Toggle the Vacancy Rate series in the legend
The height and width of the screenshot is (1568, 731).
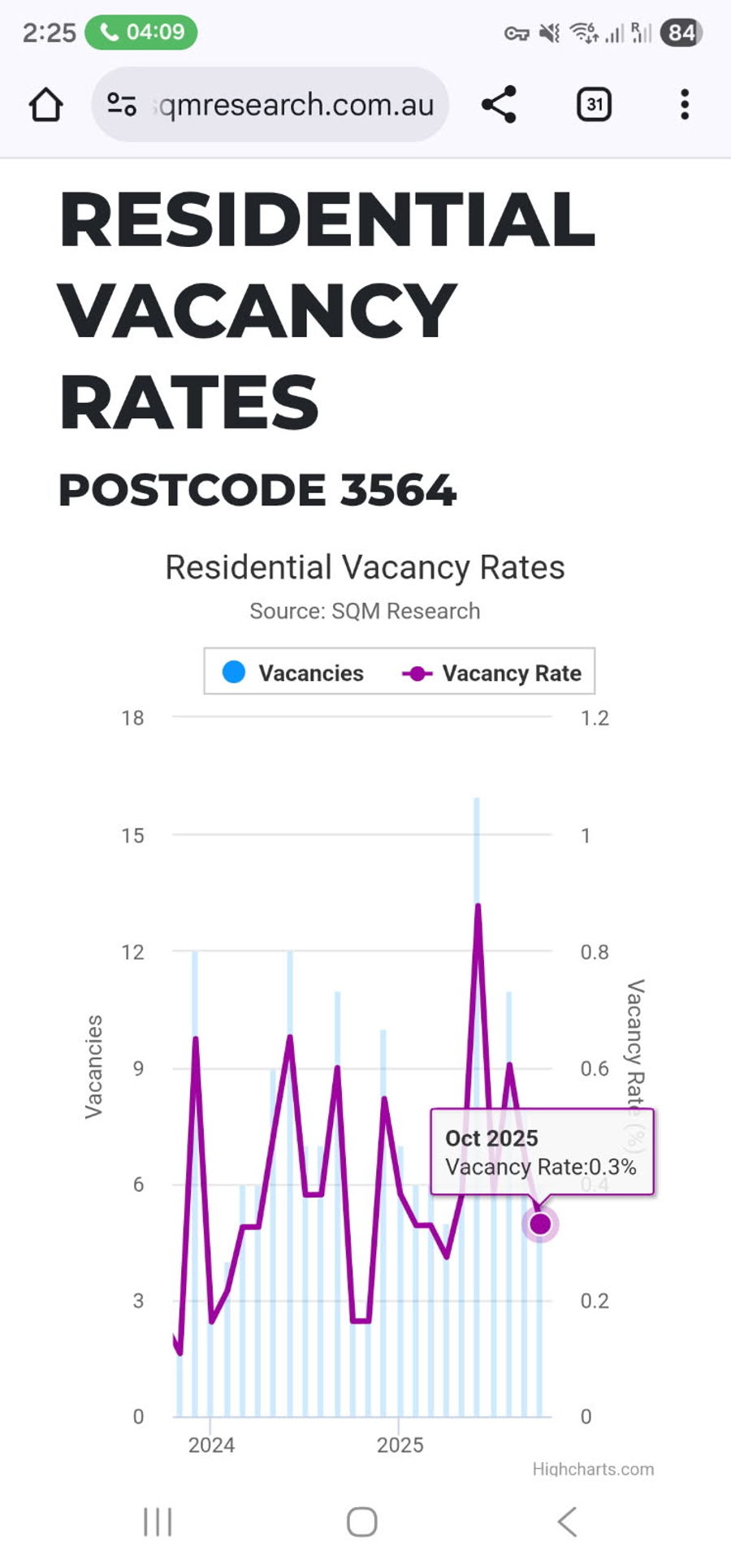(x=493, y=673)
